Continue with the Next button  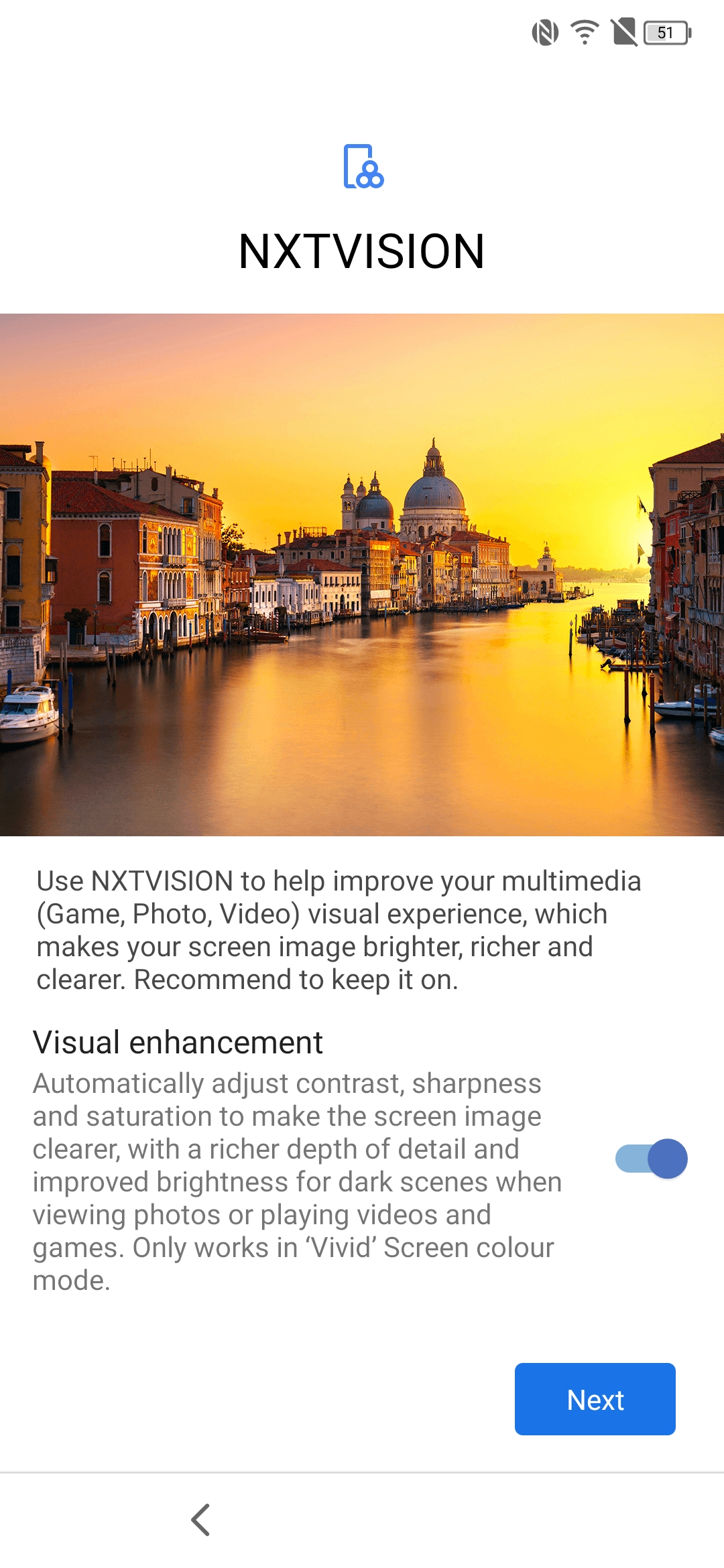point(595,1399)
